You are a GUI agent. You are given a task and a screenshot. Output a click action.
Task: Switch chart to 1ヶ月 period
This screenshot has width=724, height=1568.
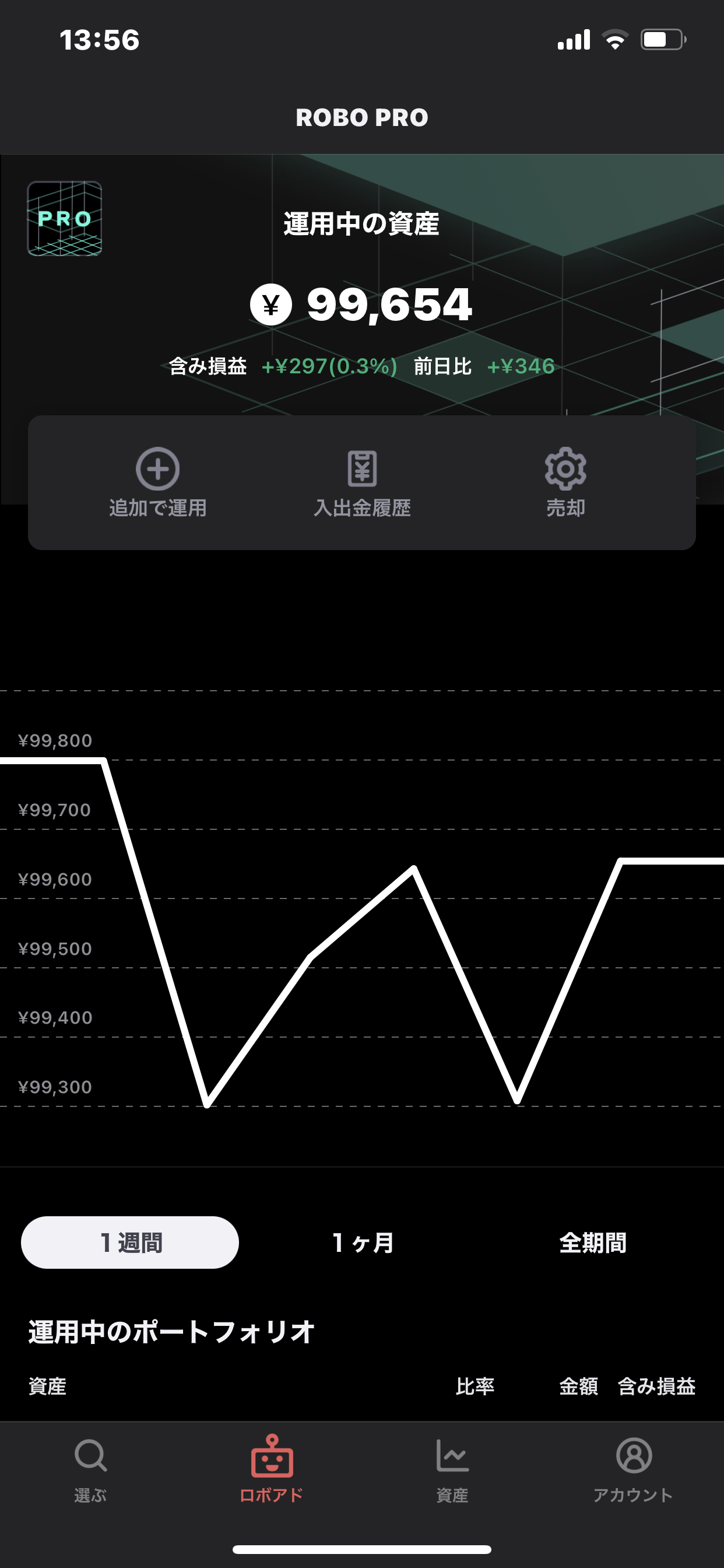[x=363, y=1242]
